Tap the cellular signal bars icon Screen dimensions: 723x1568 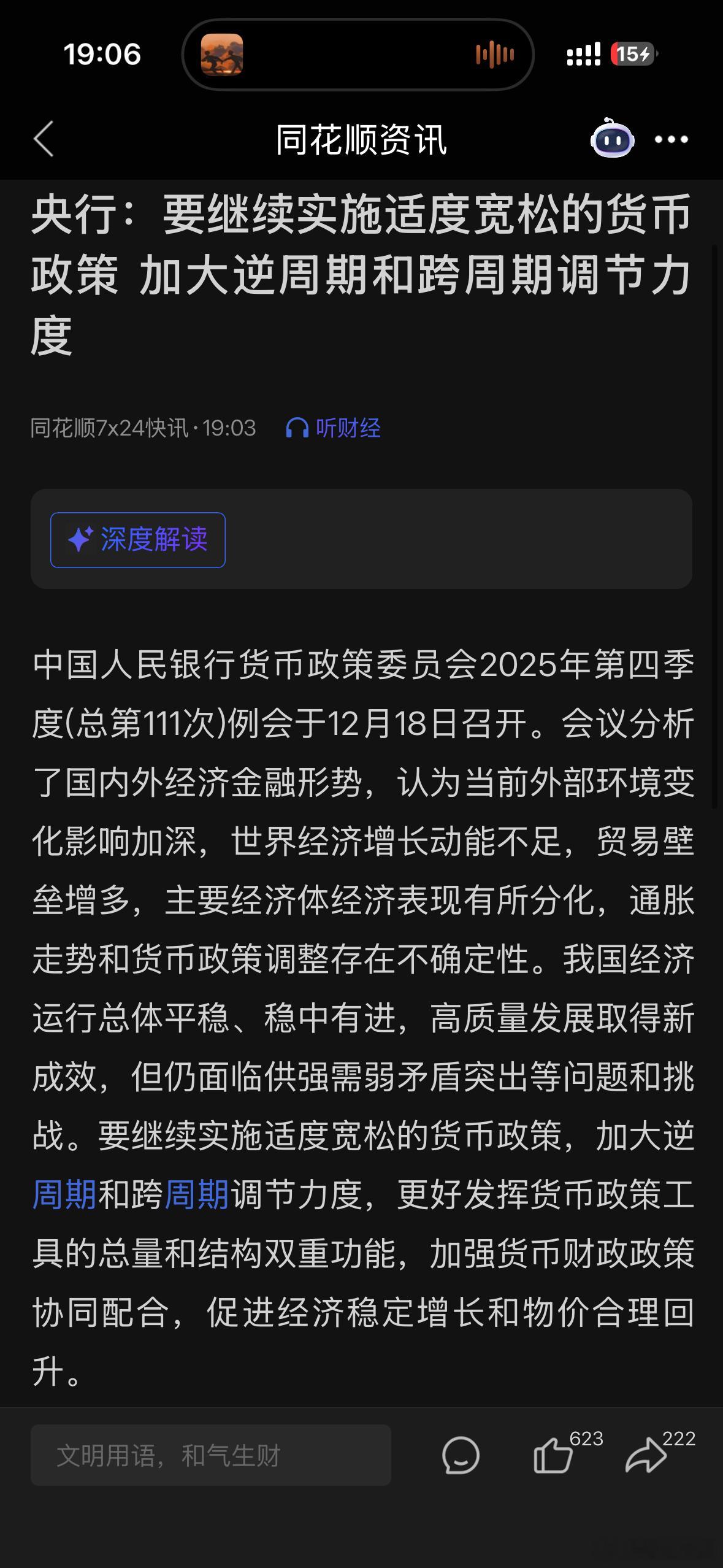coord(583,55)
